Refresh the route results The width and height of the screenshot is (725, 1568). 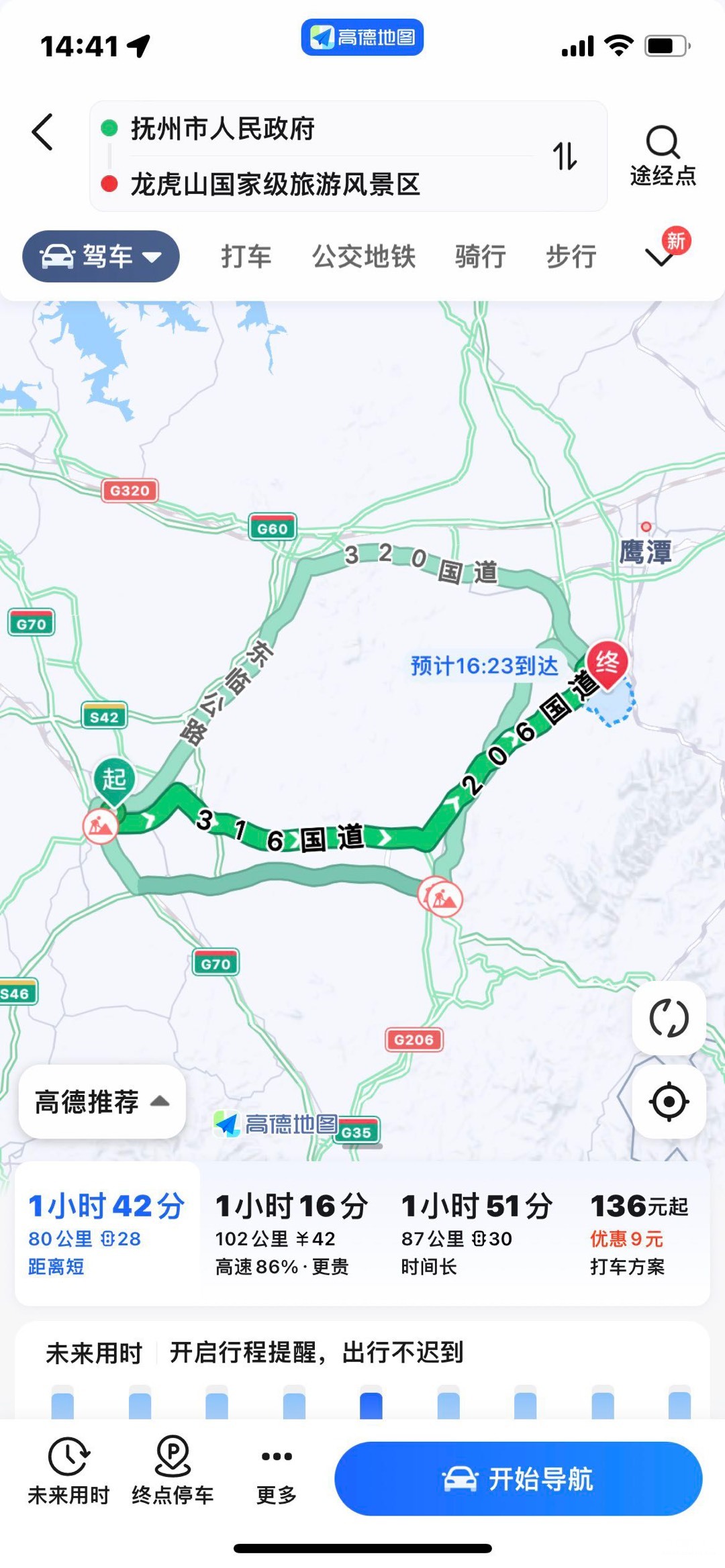[x=669, y=1018]
